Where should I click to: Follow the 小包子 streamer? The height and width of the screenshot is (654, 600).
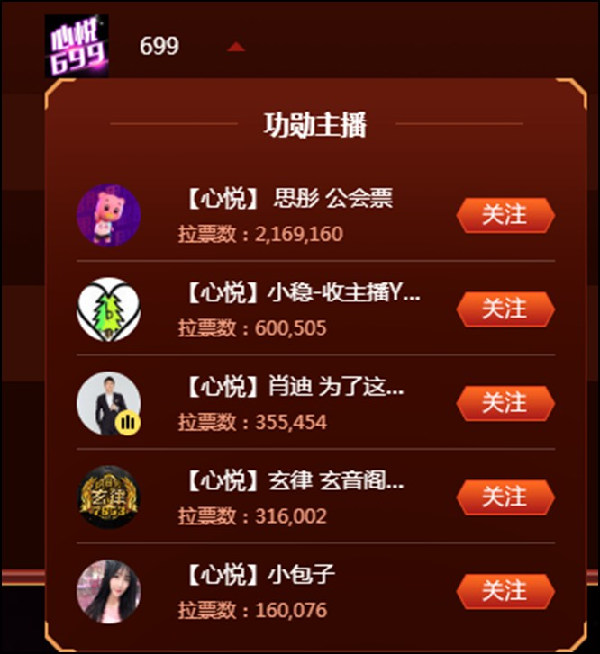pyautogui.click(x=505, y=591)
